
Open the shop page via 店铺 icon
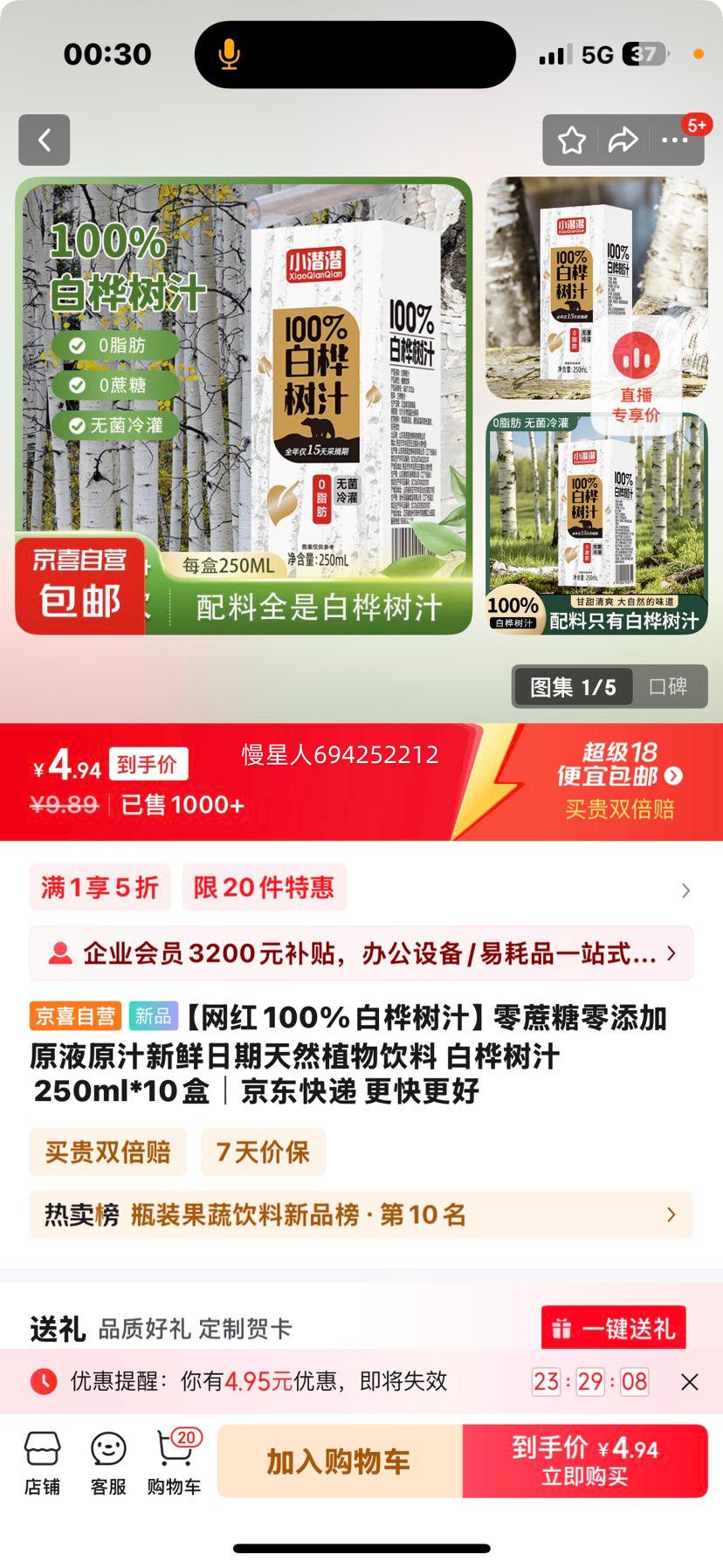pyautogui.click(x=44, y=1461)
